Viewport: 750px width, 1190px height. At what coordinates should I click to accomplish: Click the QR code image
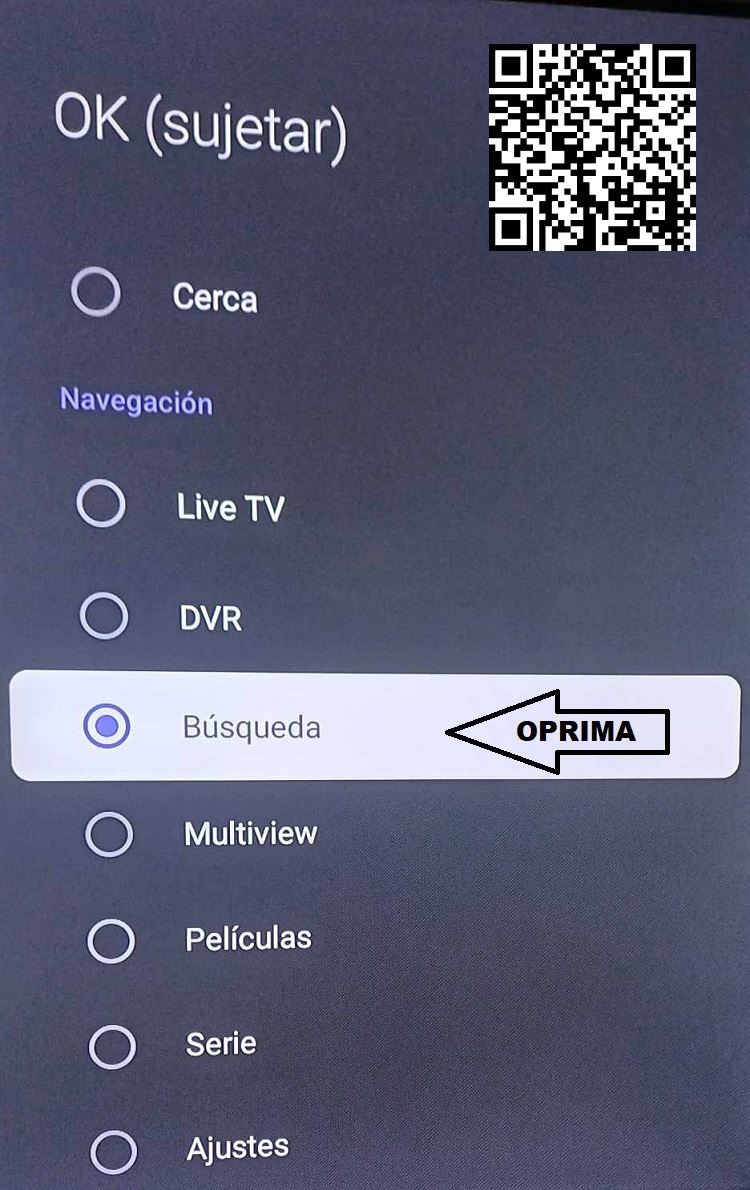[590, 145]
